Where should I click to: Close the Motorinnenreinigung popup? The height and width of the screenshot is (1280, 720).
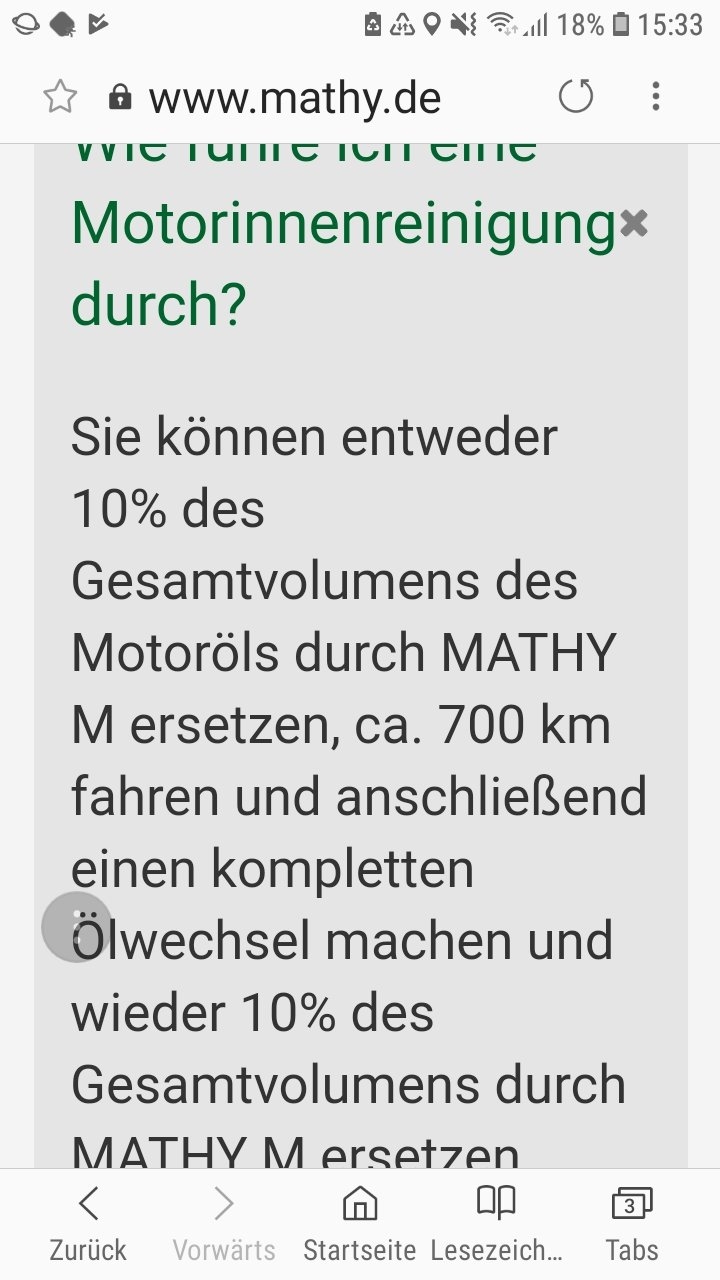[634, 224]
